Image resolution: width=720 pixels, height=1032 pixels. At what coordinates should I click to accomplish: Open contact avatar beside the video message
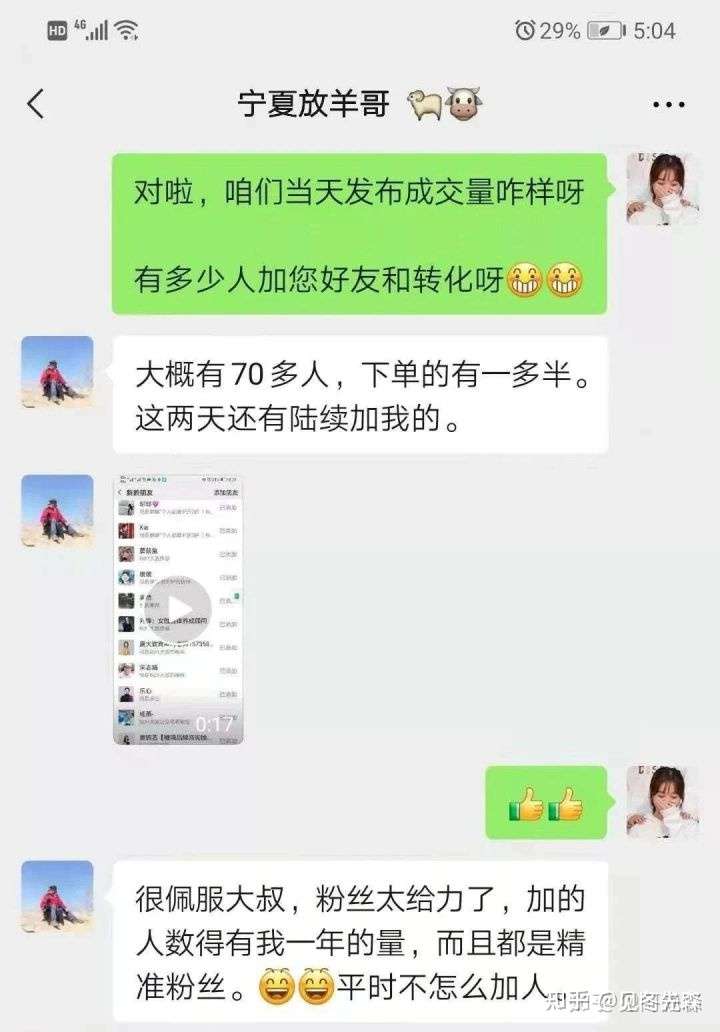57,510
